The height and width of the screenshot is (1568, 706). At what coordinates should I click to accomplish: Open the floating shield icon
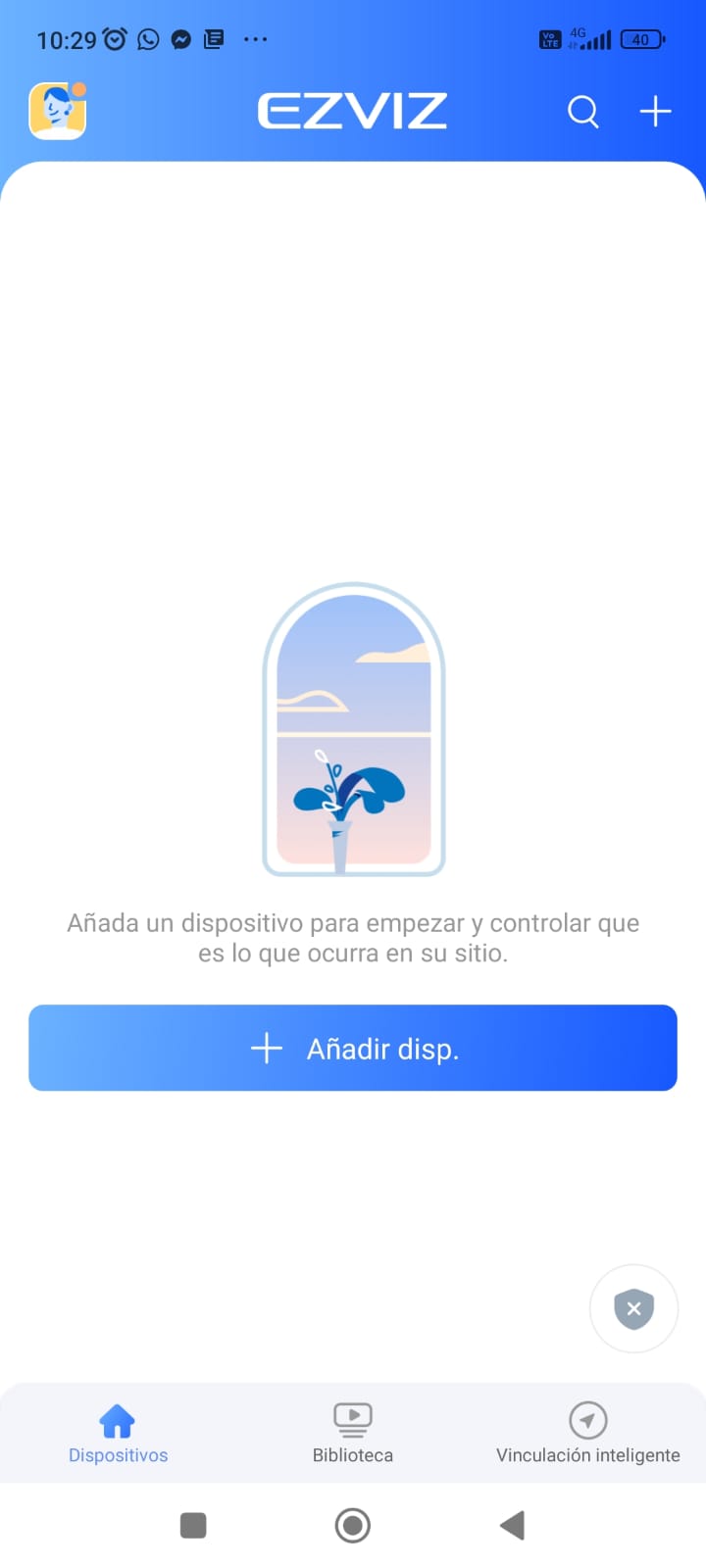633,1308
